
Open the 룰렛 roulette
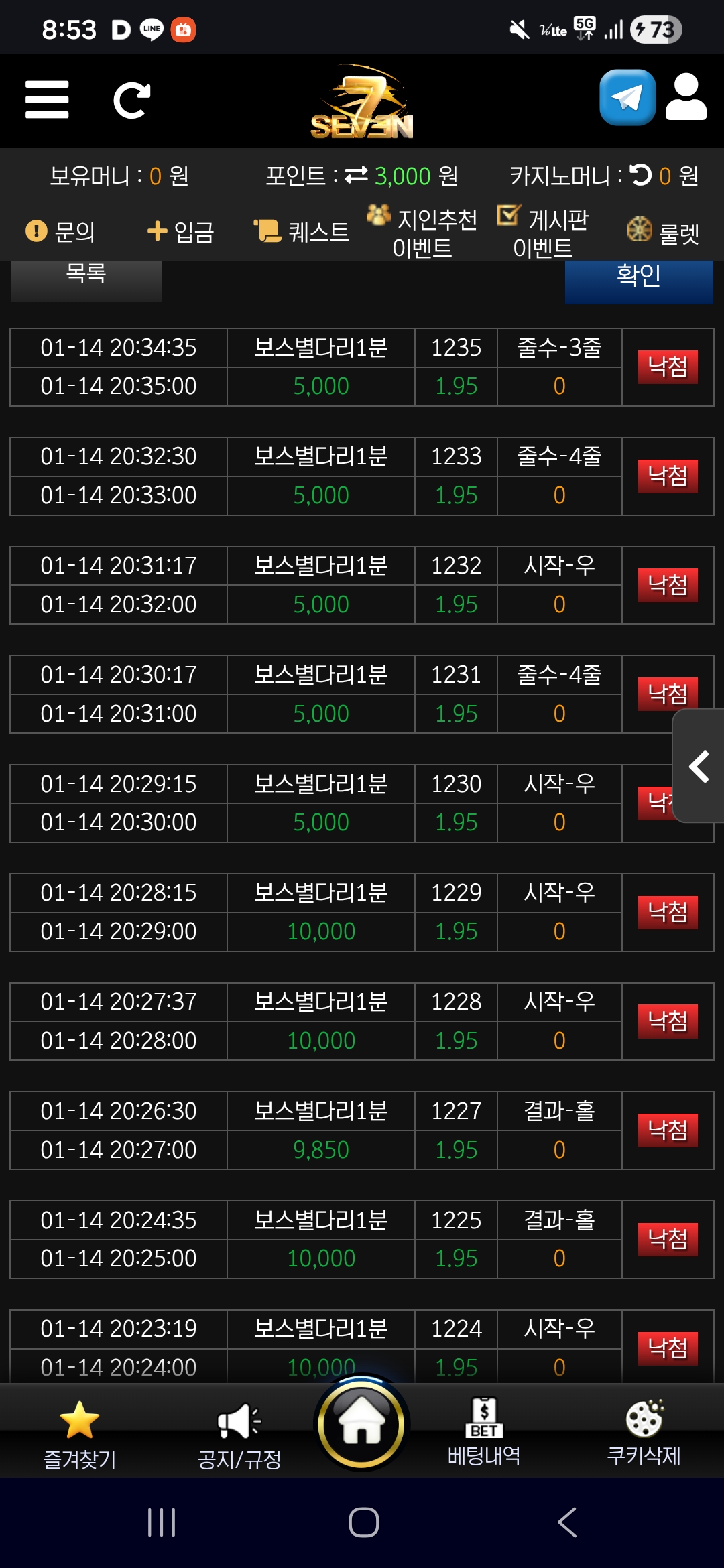(x=663, y=233)
